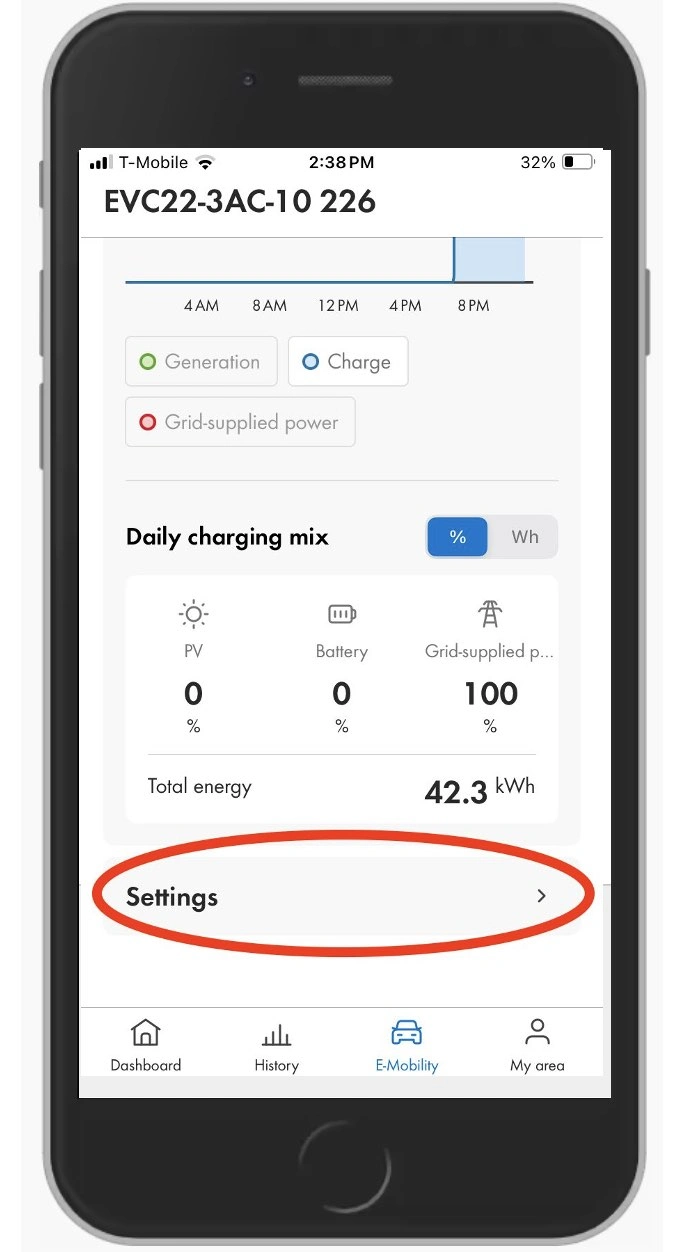Open the E-Mobility tab
Screen dimensions: 698x1252
(x=407, y=1045)
